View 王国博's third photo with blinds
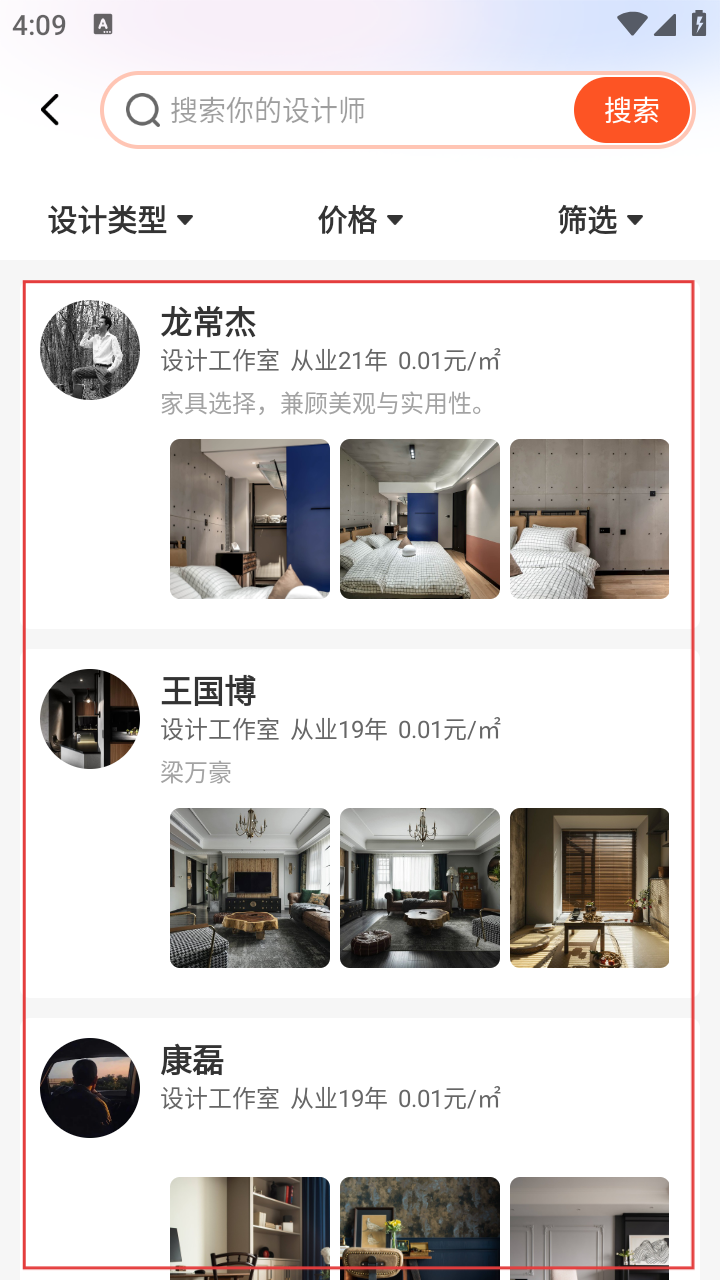720x1280 pixels. point(590,888)
